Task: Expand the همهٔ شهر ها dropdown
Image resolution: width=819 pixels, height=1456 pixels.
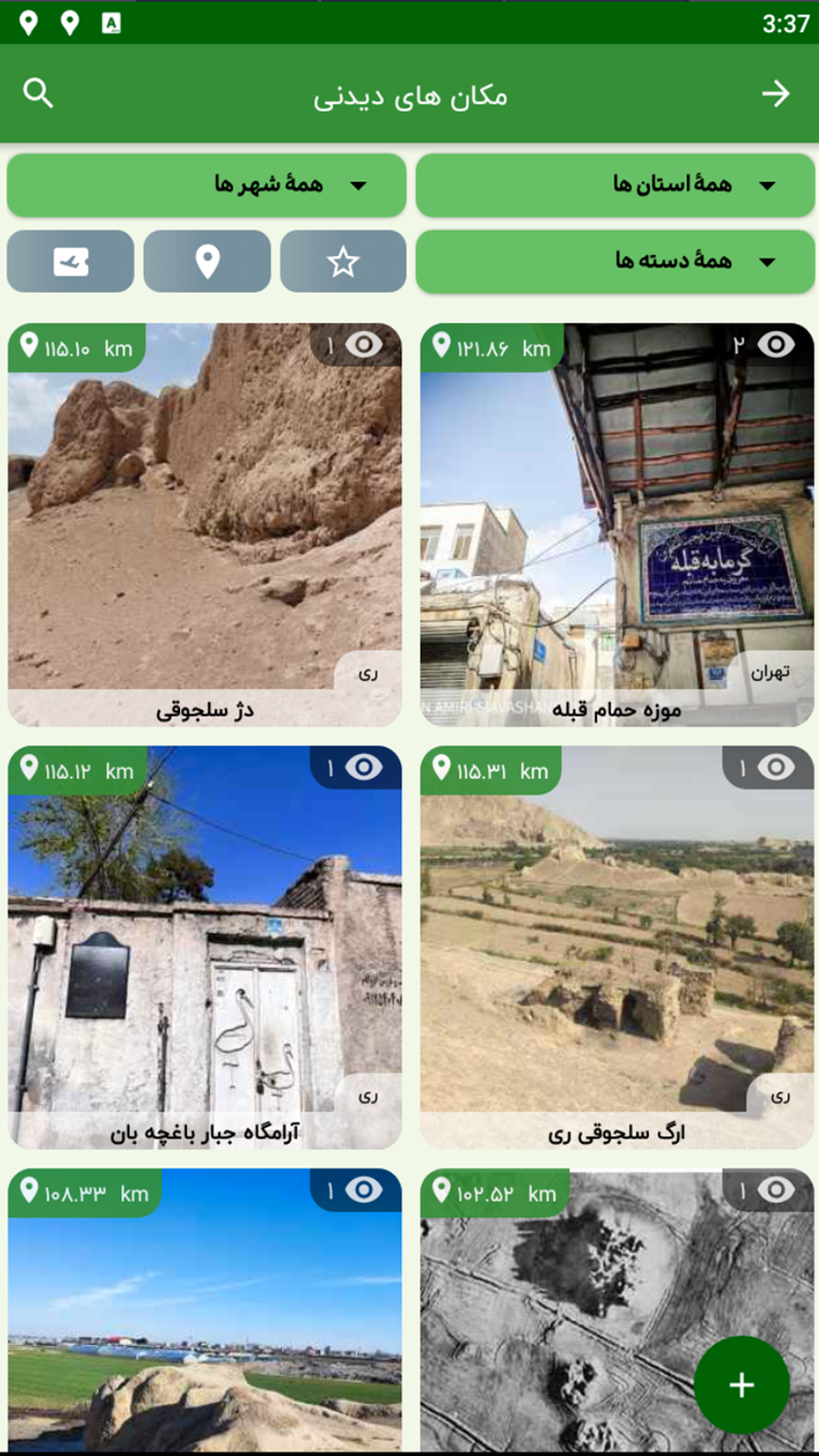Action: [x=207, y=186]
